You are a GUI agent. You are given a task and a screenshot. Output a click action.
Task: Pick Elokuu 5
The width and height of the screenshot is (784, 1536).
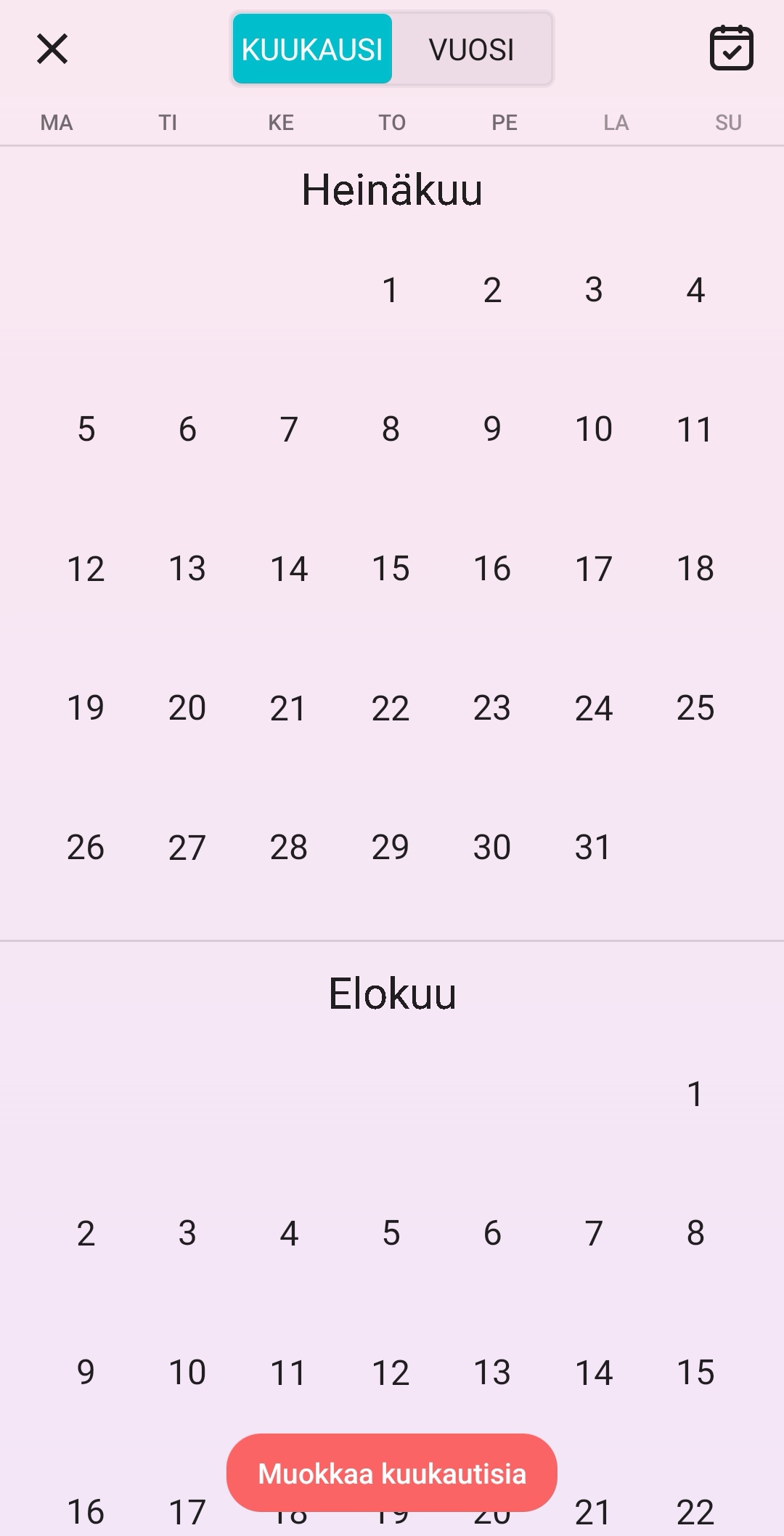coord(391,1233)
